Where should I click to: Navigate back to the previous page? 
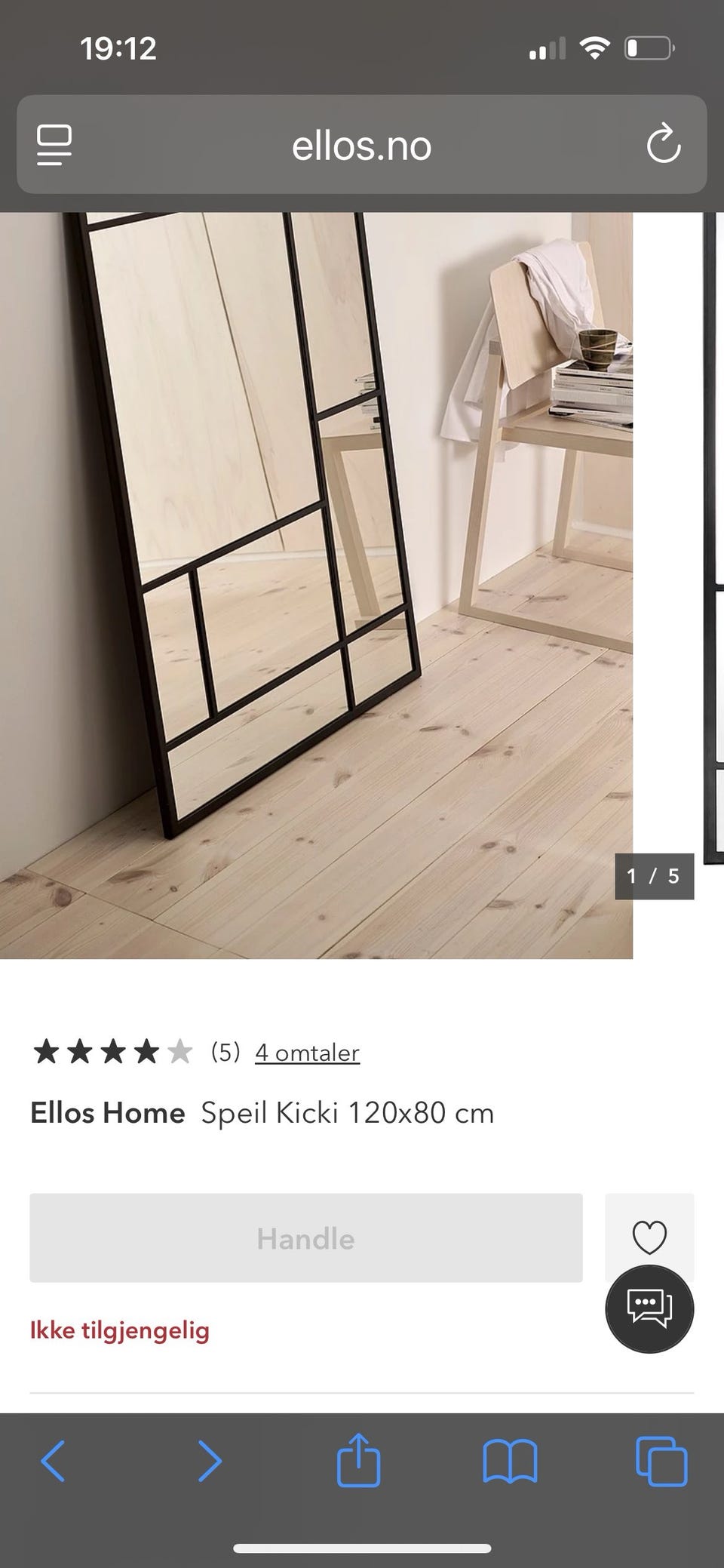(54, 1462)
